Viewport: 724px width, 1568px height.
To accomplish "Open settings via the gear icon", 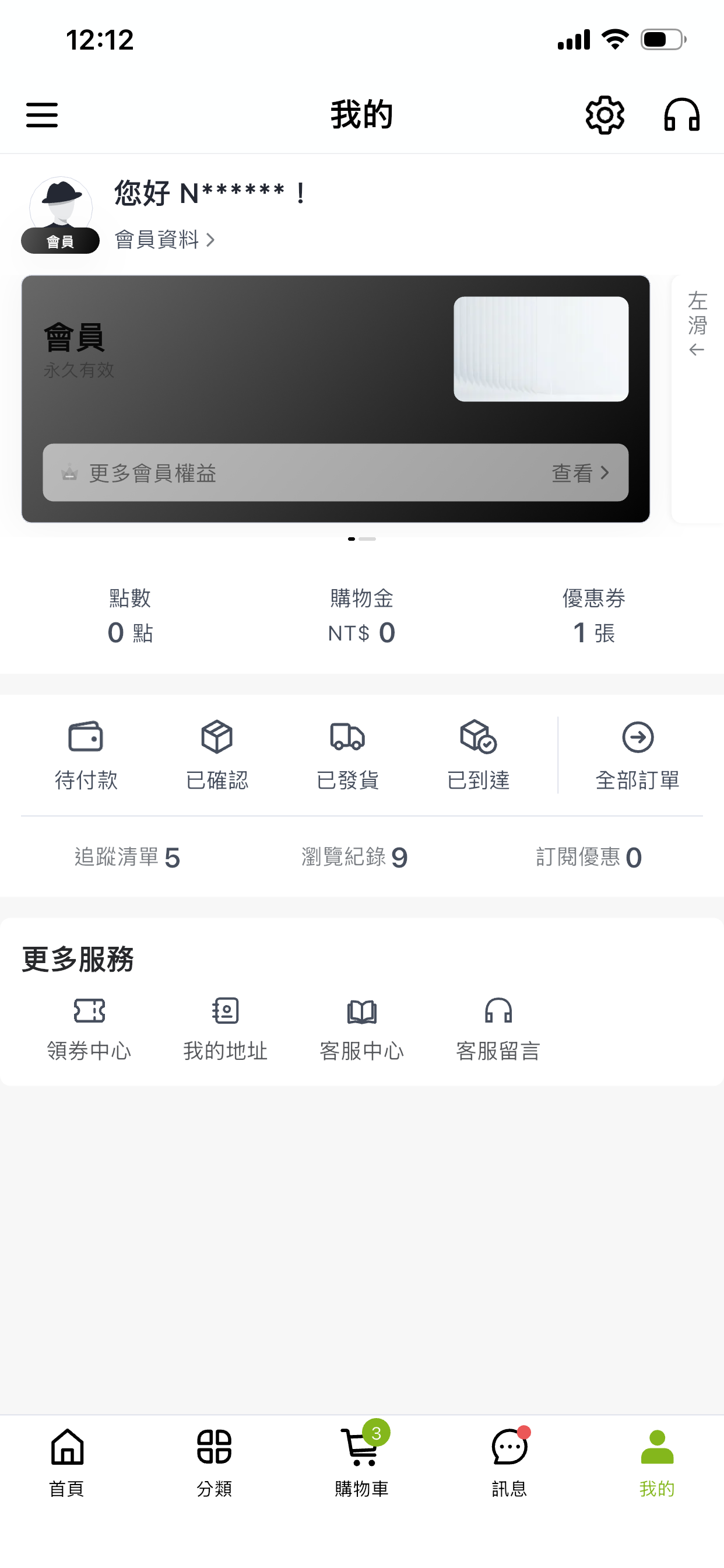I will (x=604, y=115).
